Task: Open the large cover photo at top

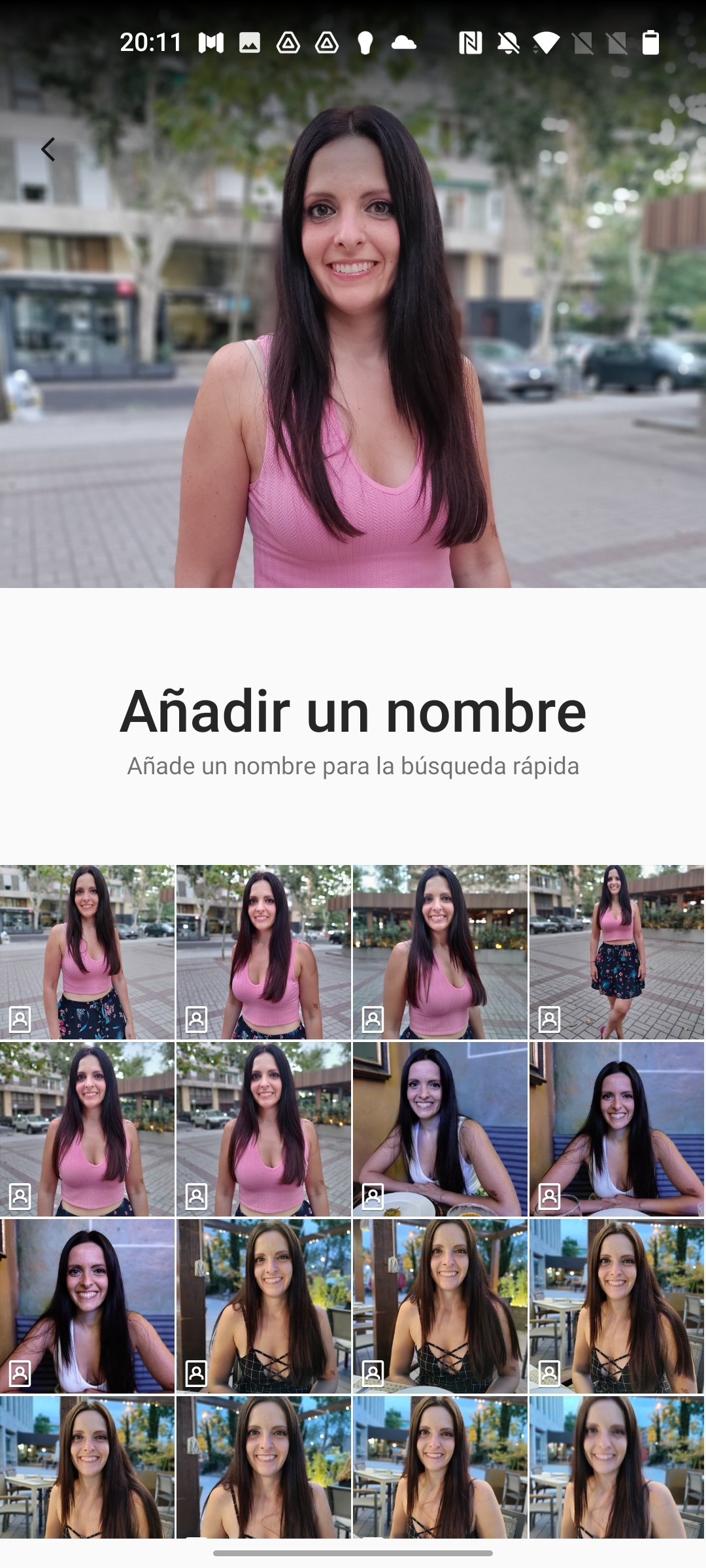Action: [x=353, y=294]
